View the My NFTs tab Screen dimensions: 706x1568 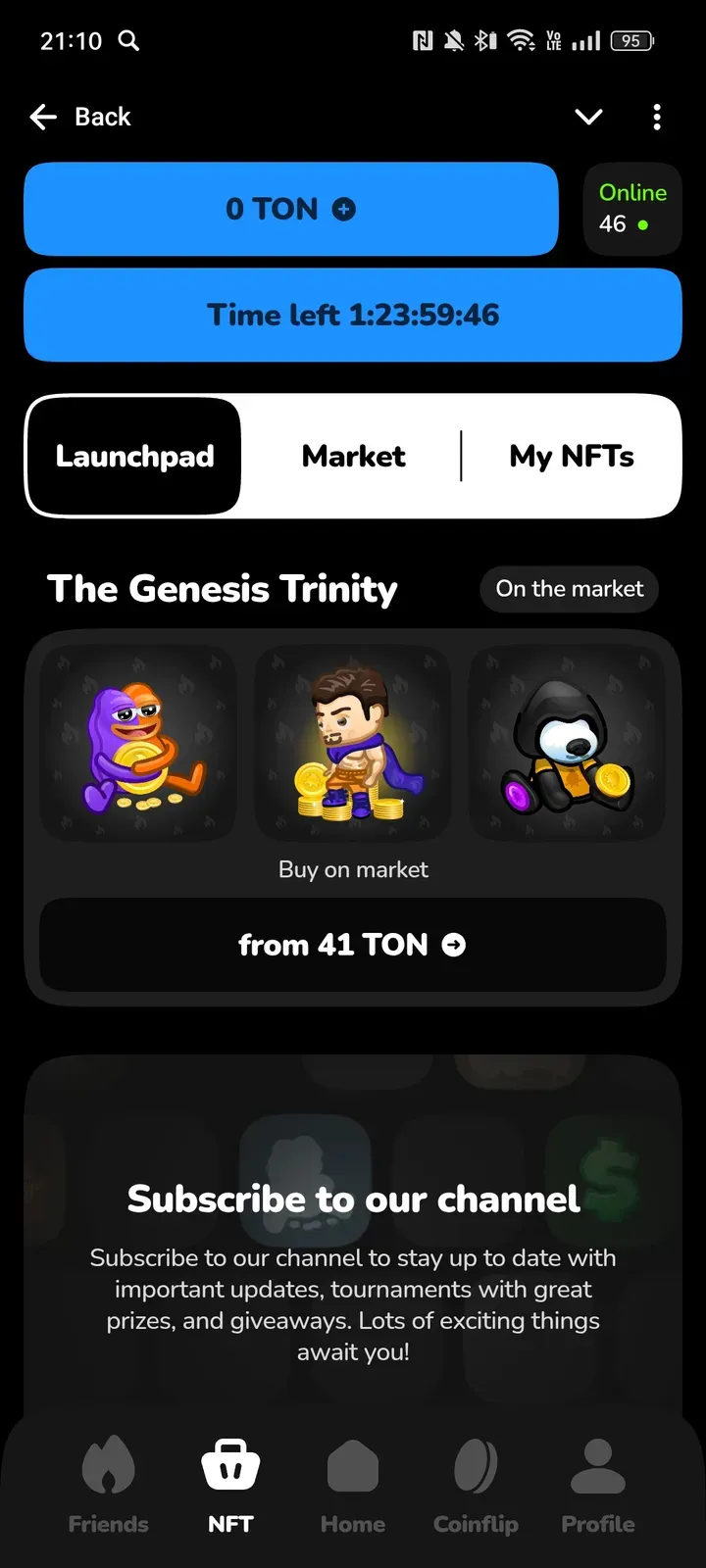click(571, 456)
